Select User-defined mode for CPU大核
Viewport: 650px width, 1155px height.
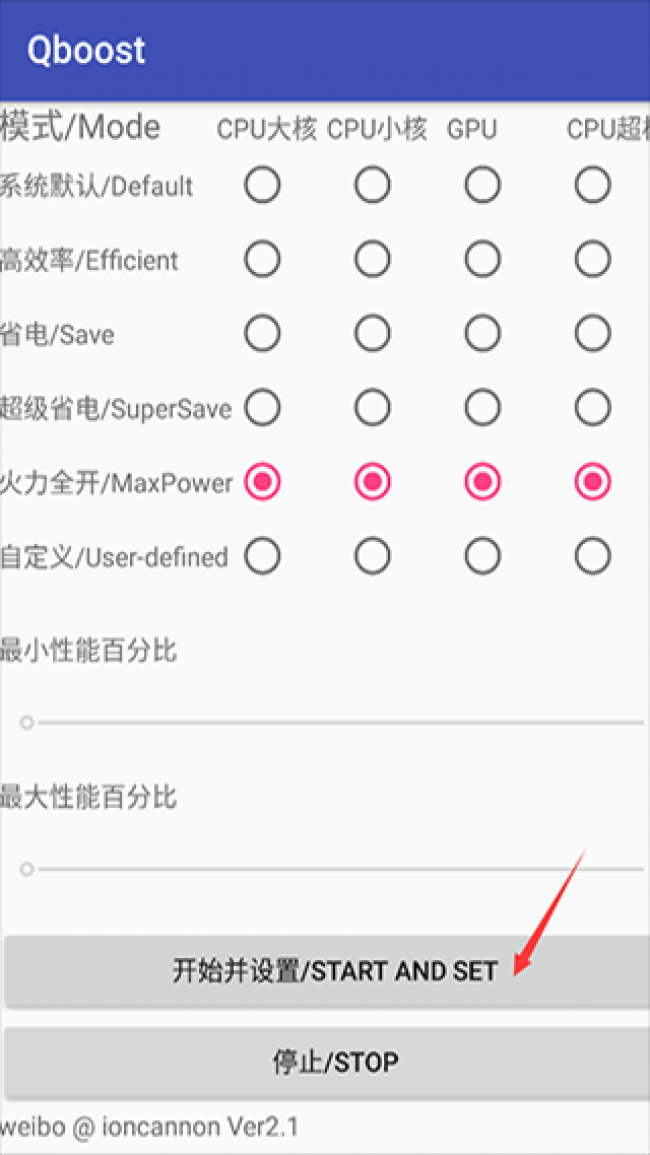coord(262,557)
